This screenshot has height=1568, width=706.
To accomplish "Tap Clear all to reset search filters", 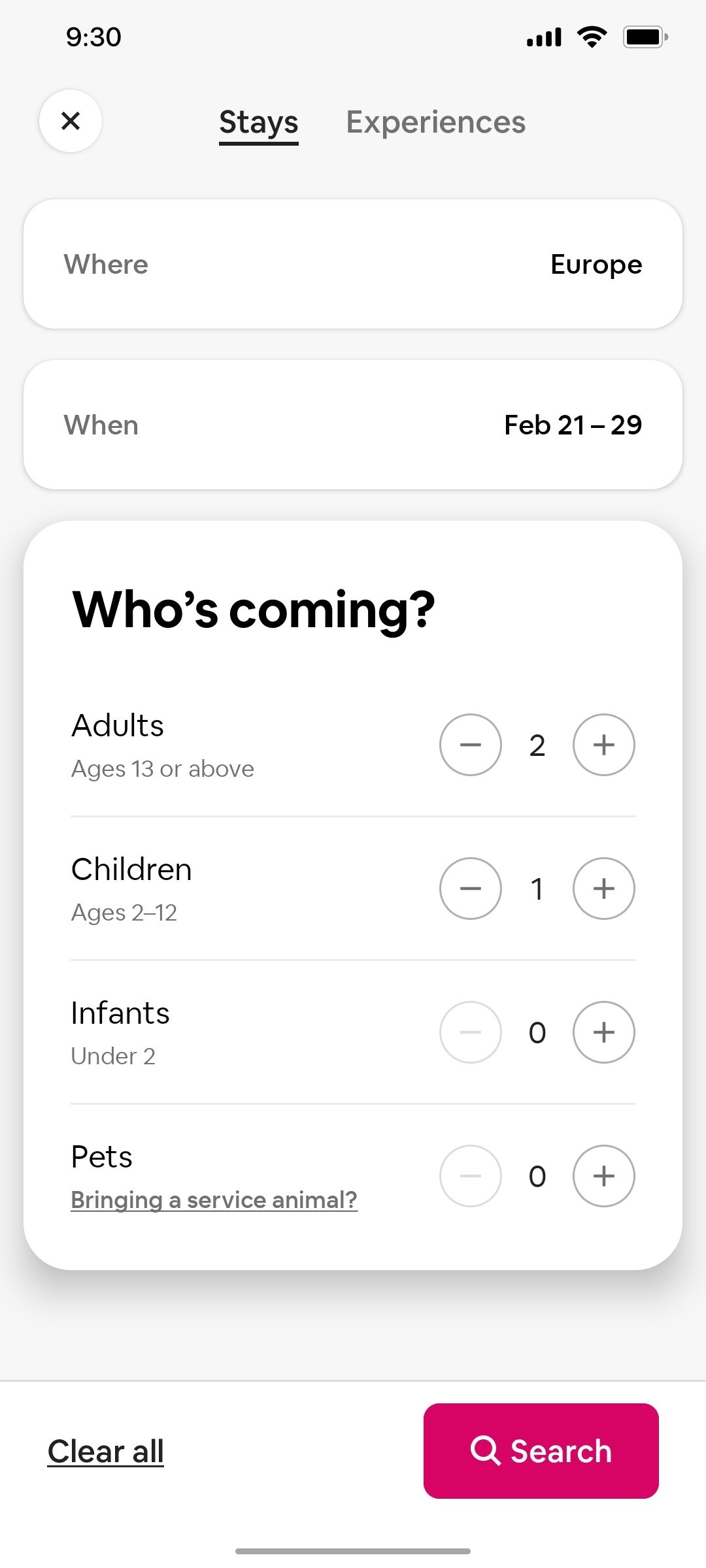I will [105, 1451].
